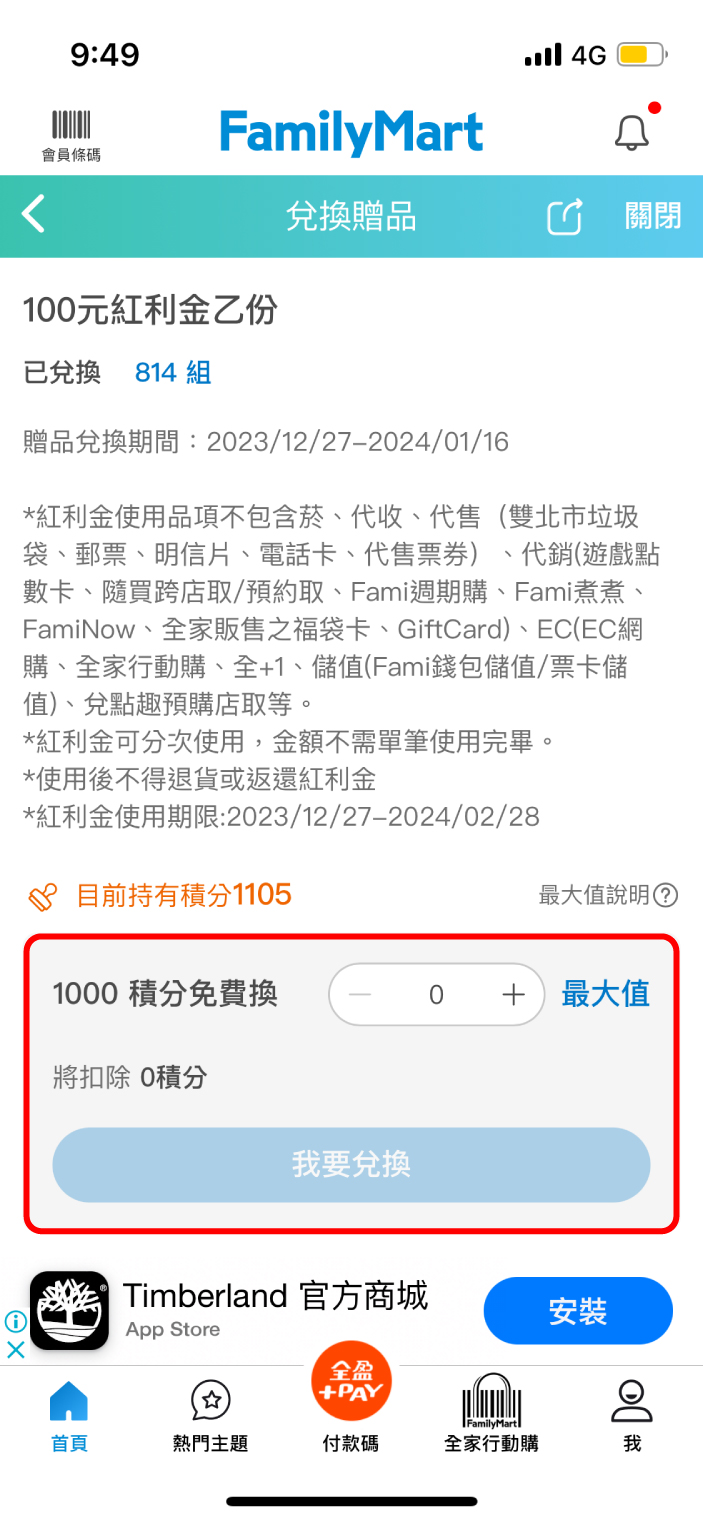The width and height of the screenshot is (703, 1520).
Task: Open the notifications bell
Action: click(631, 132)
